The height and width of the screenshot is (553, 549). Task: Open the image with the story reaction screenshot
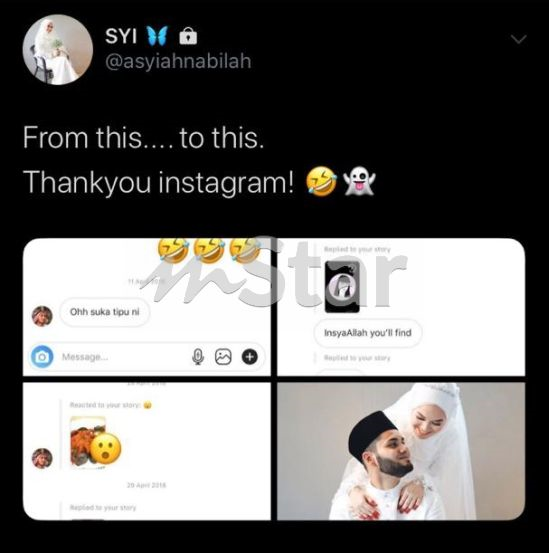(147, 451)
